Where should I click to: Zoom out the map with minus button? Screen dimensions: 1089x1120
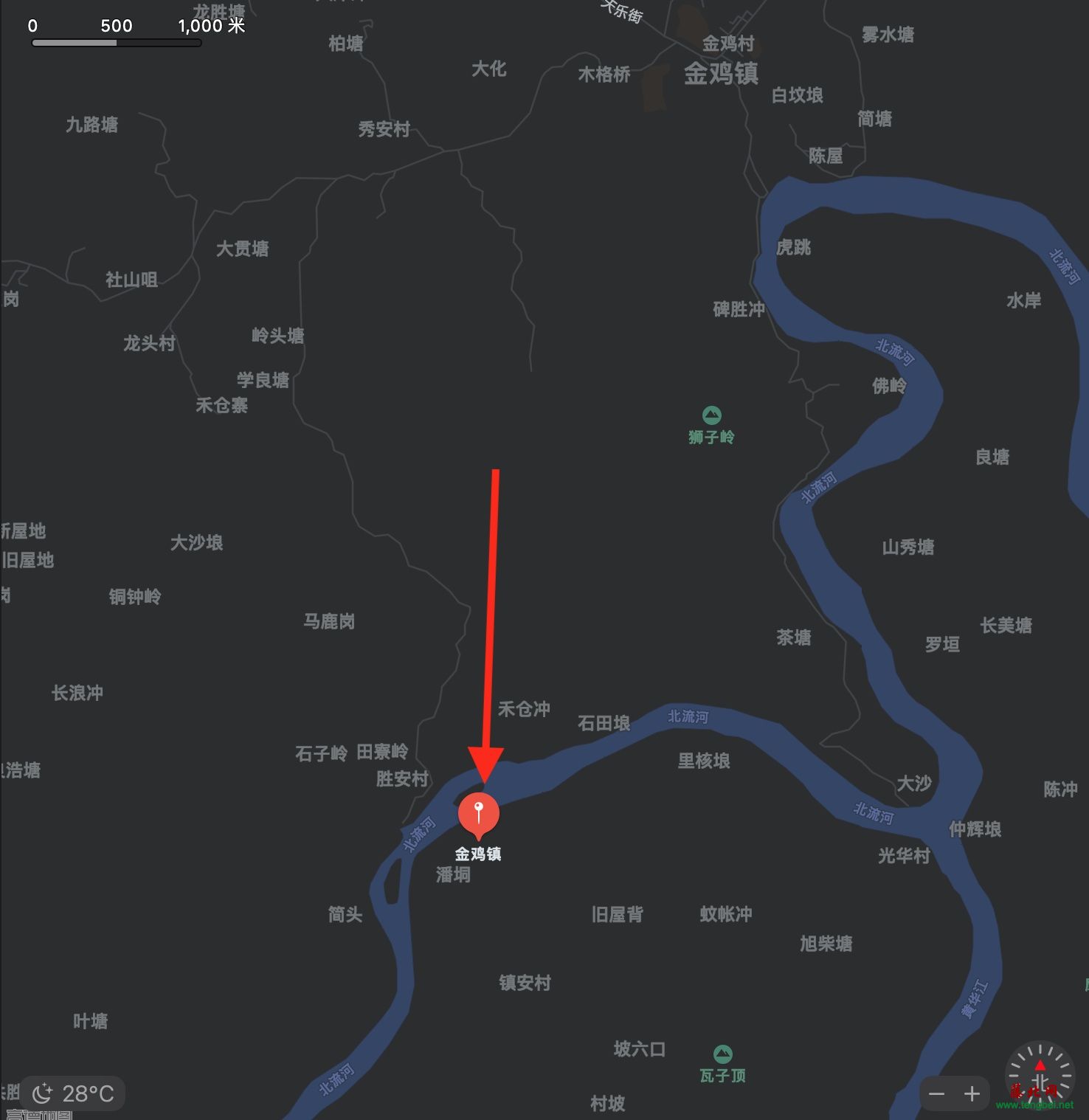tap(937, 1094)
